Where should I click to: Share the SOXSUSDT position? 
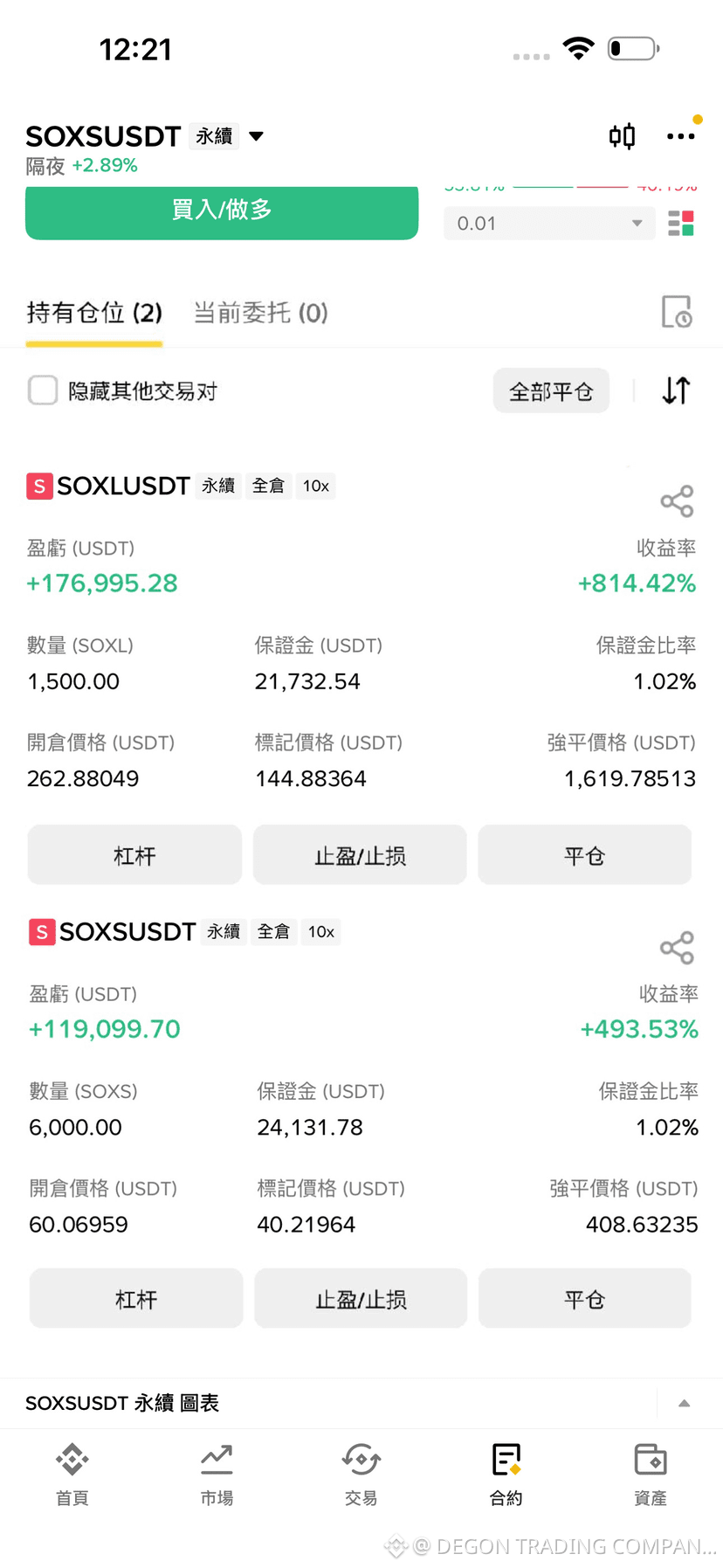(677, 948)
